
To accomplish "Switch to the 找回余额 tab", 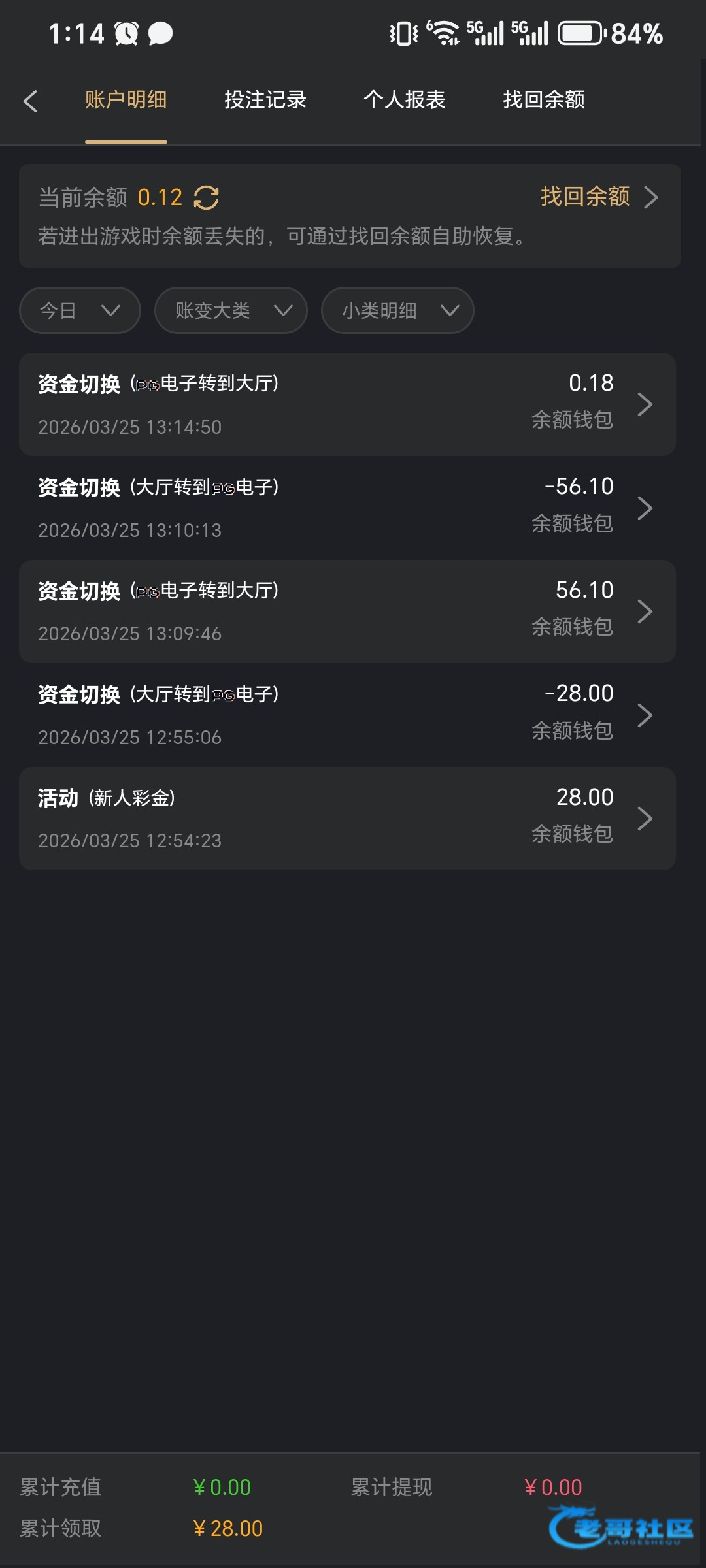I will click(x=543, y=100).
